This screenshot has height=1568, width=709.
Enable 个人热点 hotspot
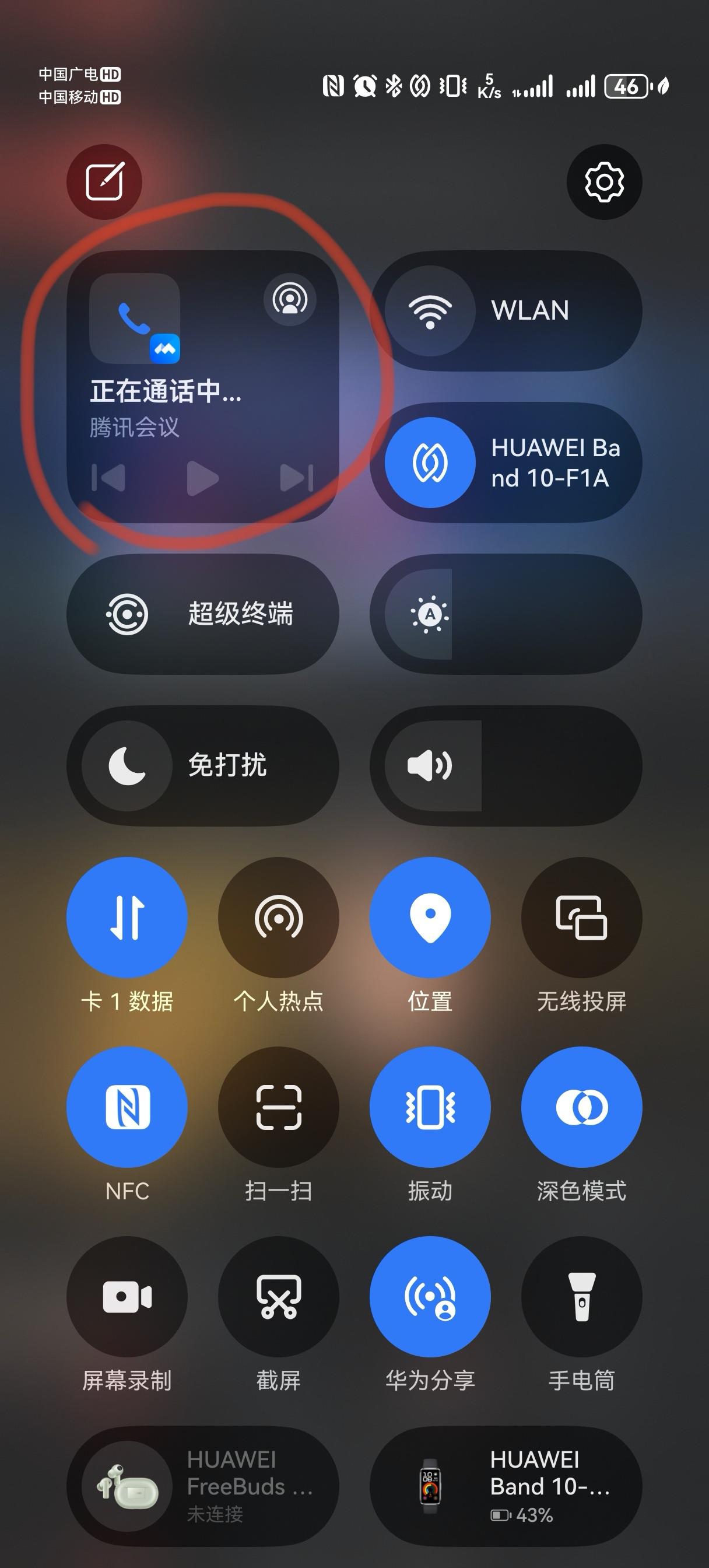[x=278, y=916]
